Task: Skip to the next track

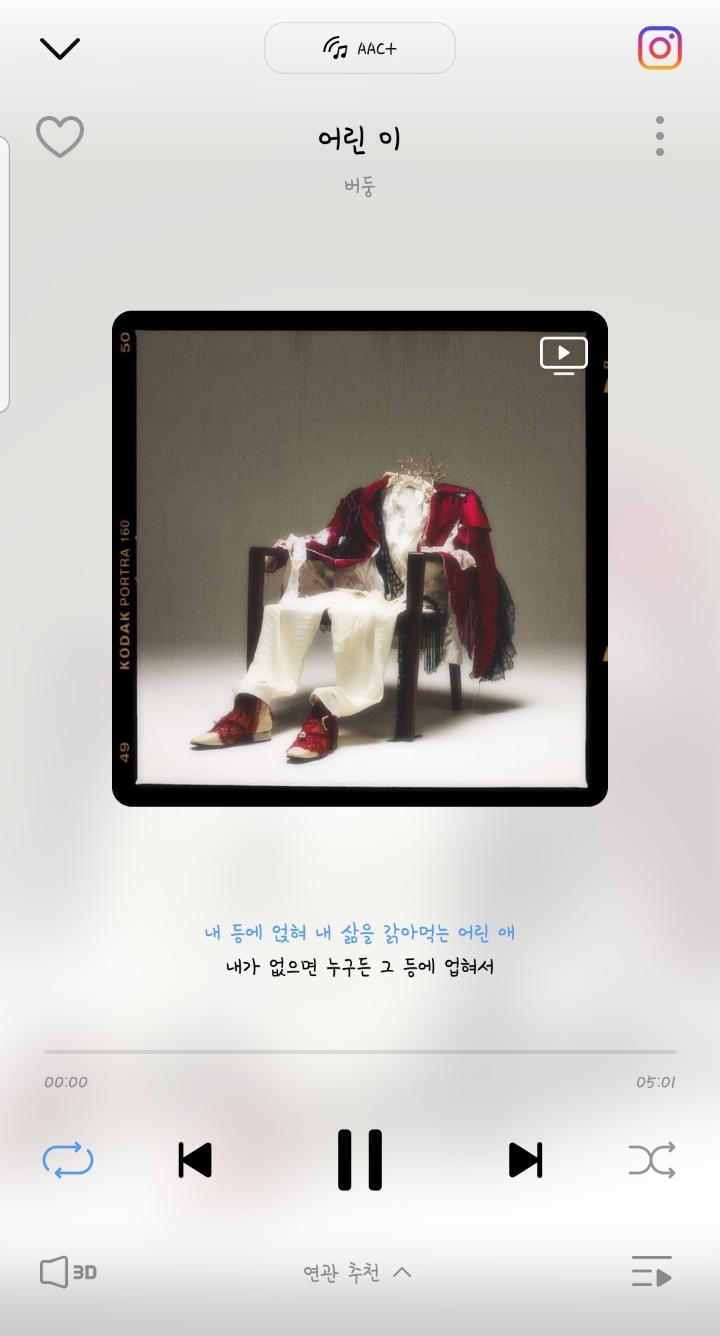Action: [x=525, y=1160]
